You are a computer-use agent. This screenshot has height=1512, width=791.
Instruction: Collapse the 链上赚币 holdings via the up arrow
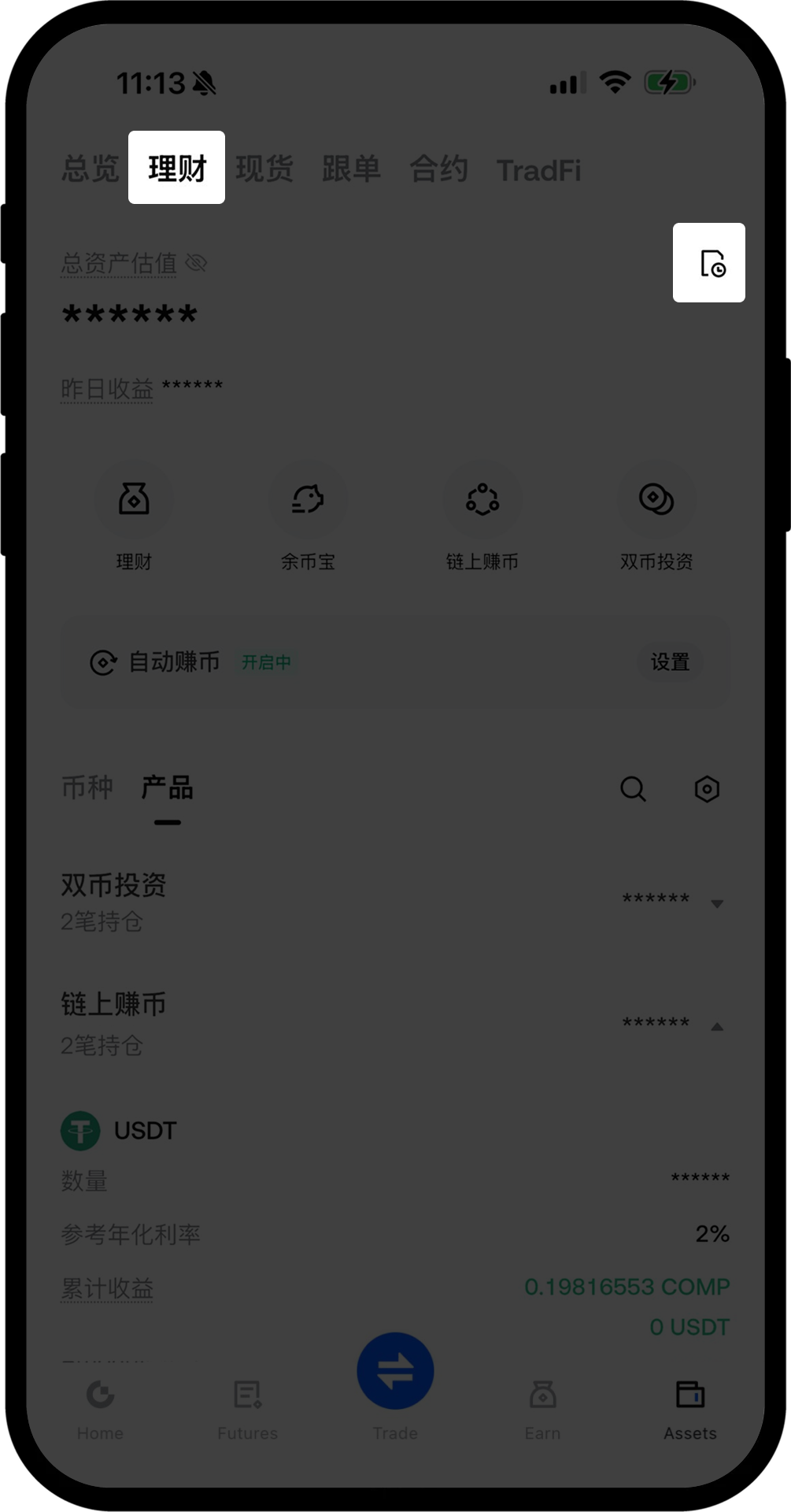coord(717,1026)
